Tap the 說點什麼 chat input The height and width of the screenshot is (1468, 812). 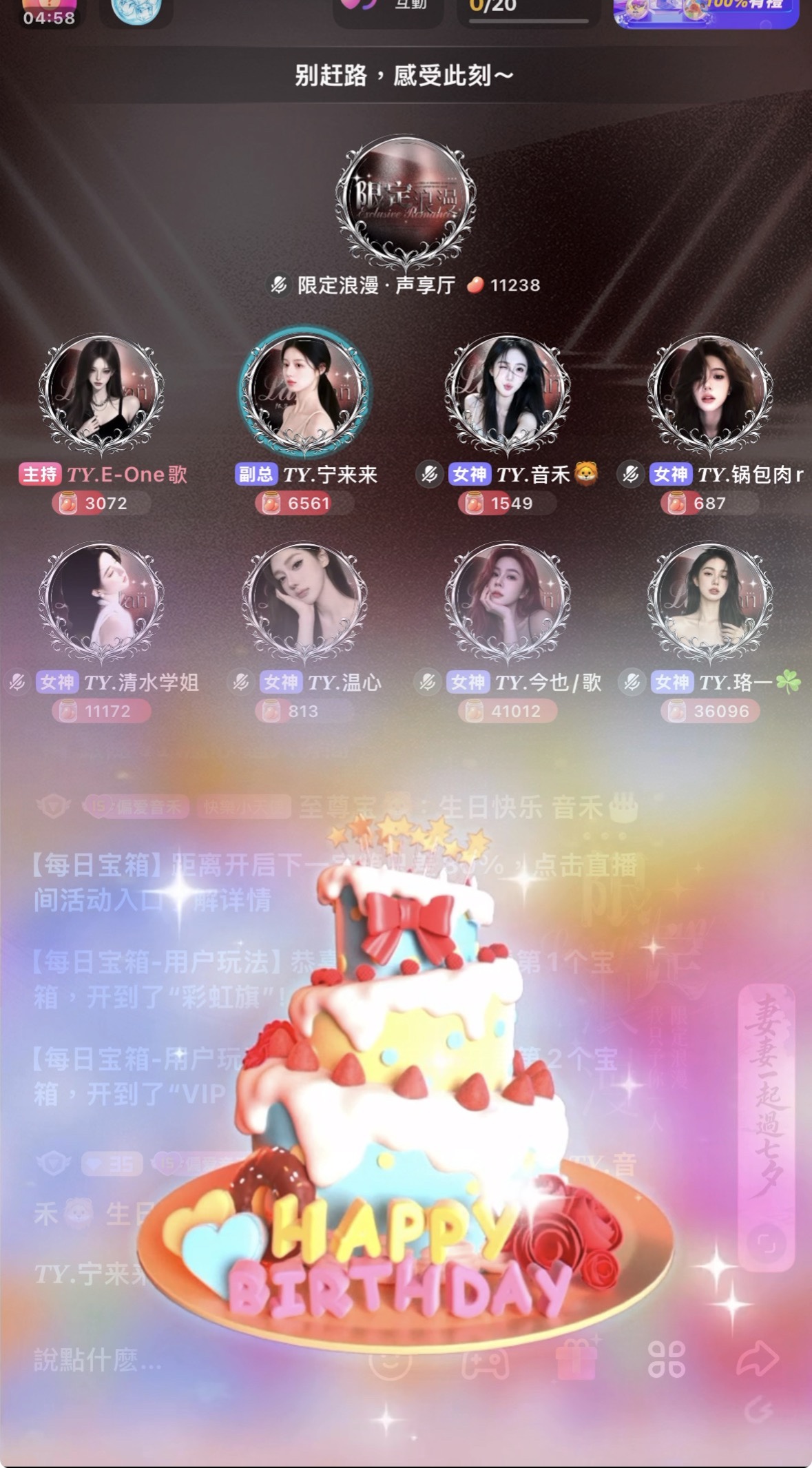98,1360
